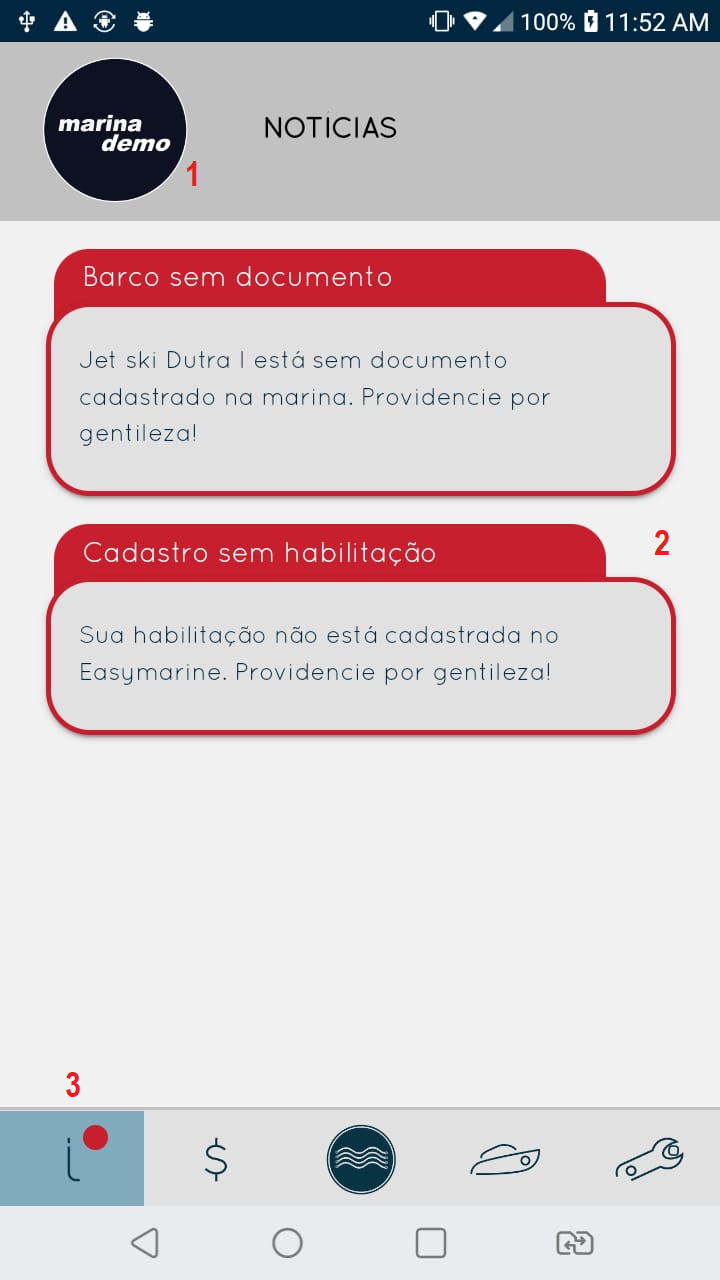Tap the screen-switch icon in navigation bar
The width and height of the screenshot is (720, 1280).
click(x=573, y=1242)
